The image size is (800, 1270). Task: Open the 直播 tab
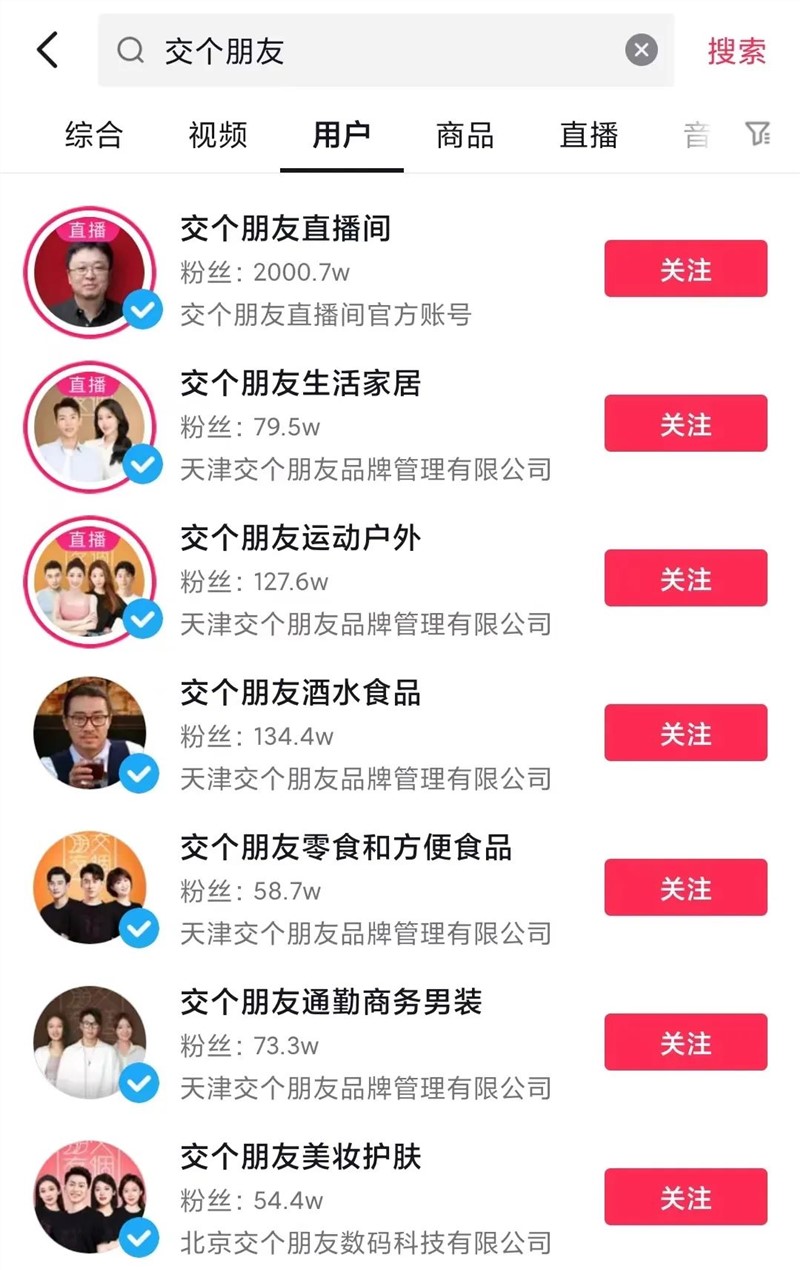tap(588, 135)
